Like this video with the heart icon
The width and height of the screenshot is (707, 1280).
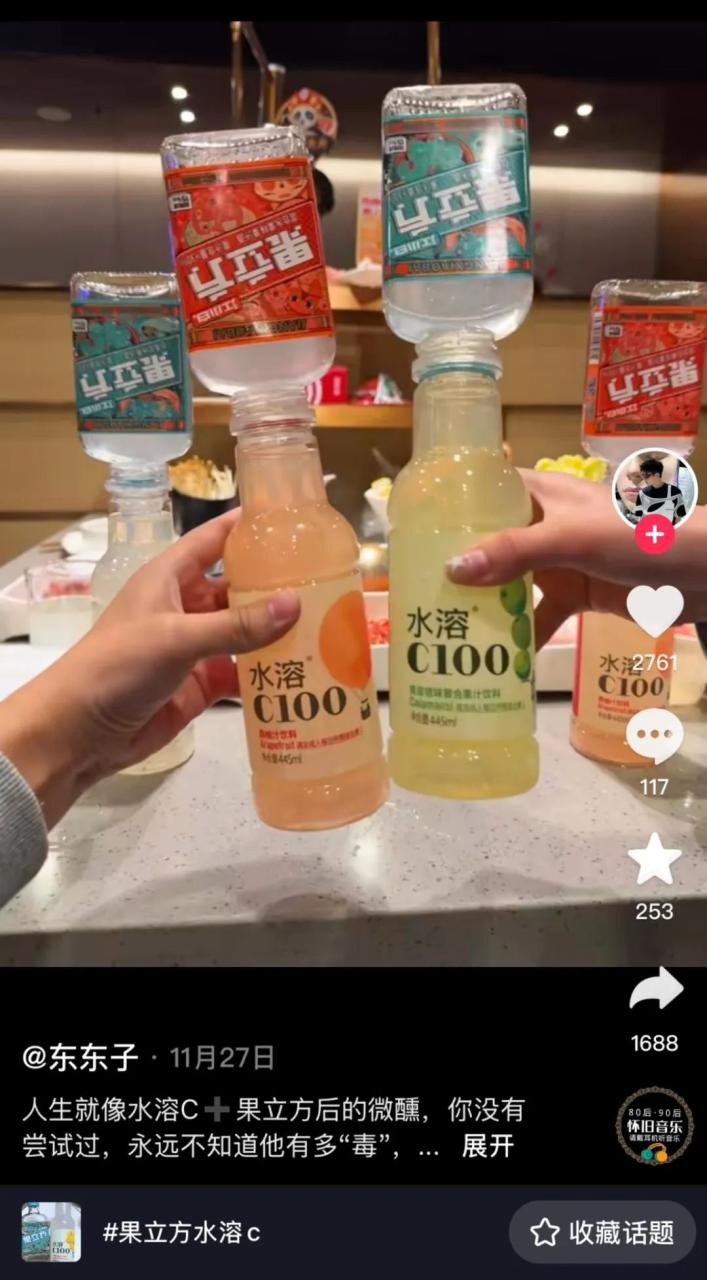point(655,611)
